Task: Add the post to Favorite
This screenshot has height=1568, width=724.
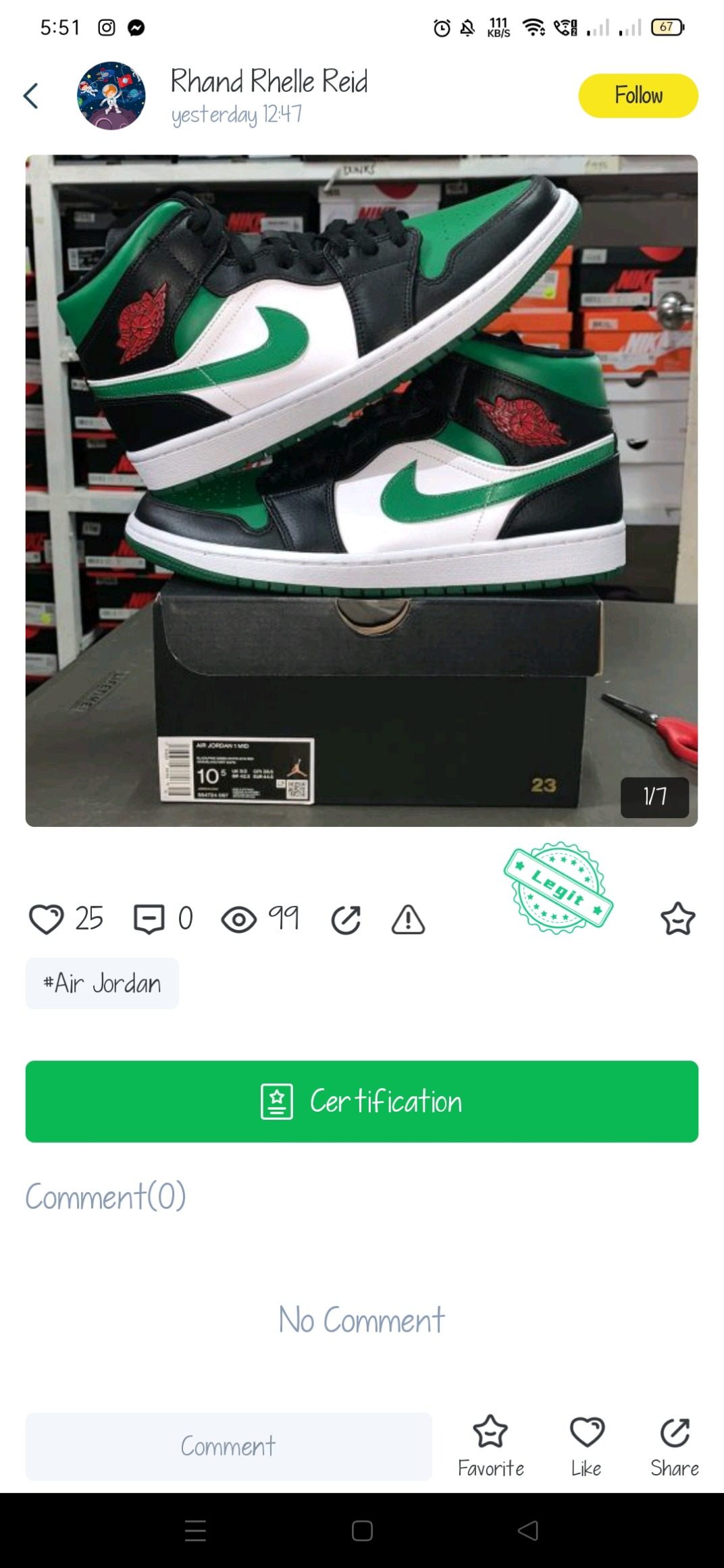Action: [490, 1446]
